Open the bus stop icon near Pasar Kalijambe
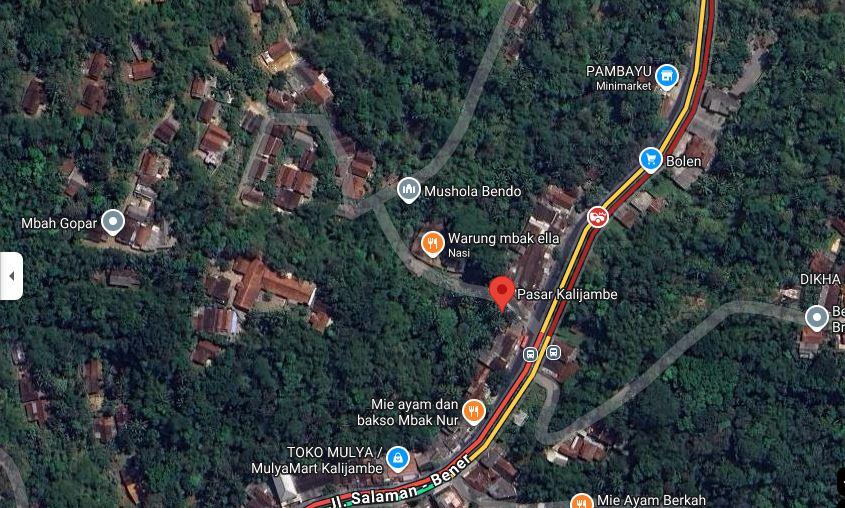845x508 pixels. [x=531, y=353]
